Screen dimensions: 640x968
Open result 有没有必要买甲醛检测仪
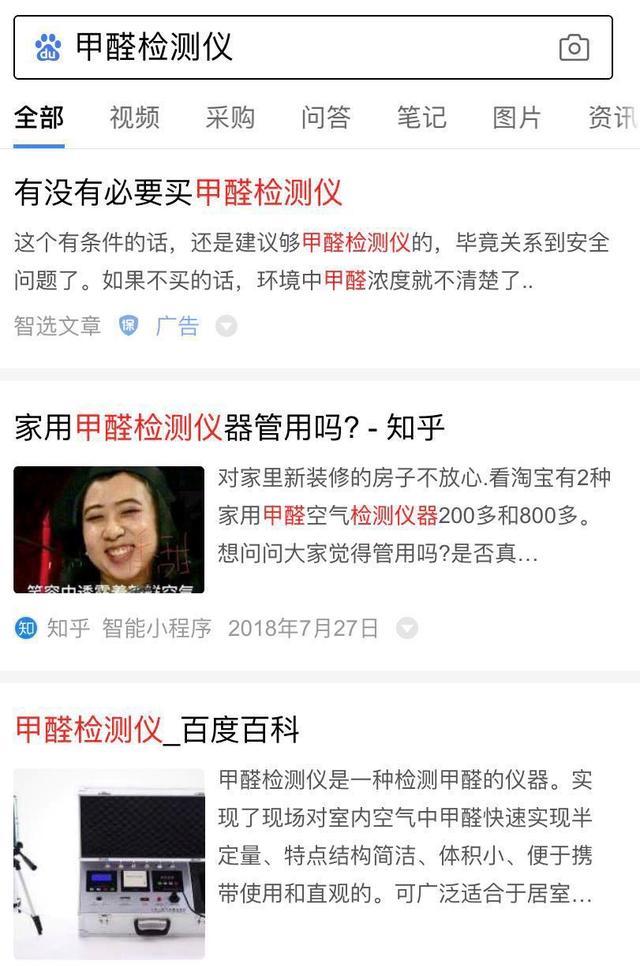coord(179,192)
